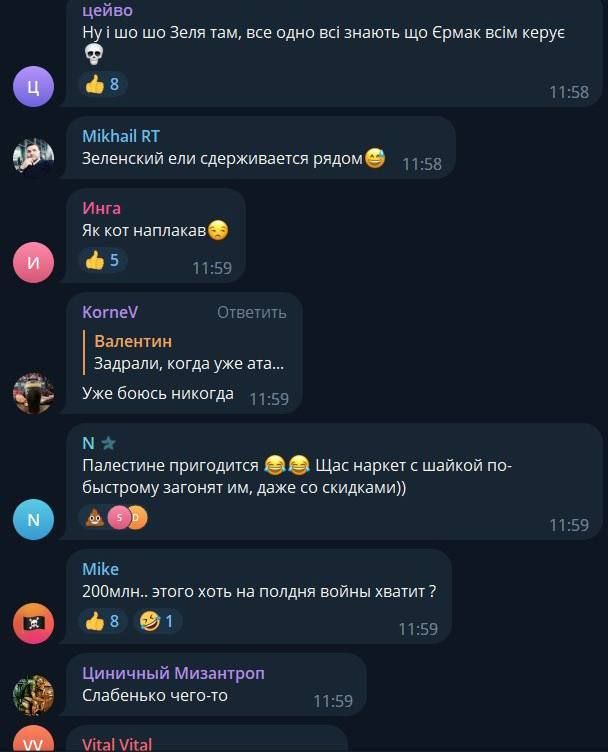Tap the laughing reaction on Mike's comment
Viewport: 608px width, 752px height.
tap(157, 621)
